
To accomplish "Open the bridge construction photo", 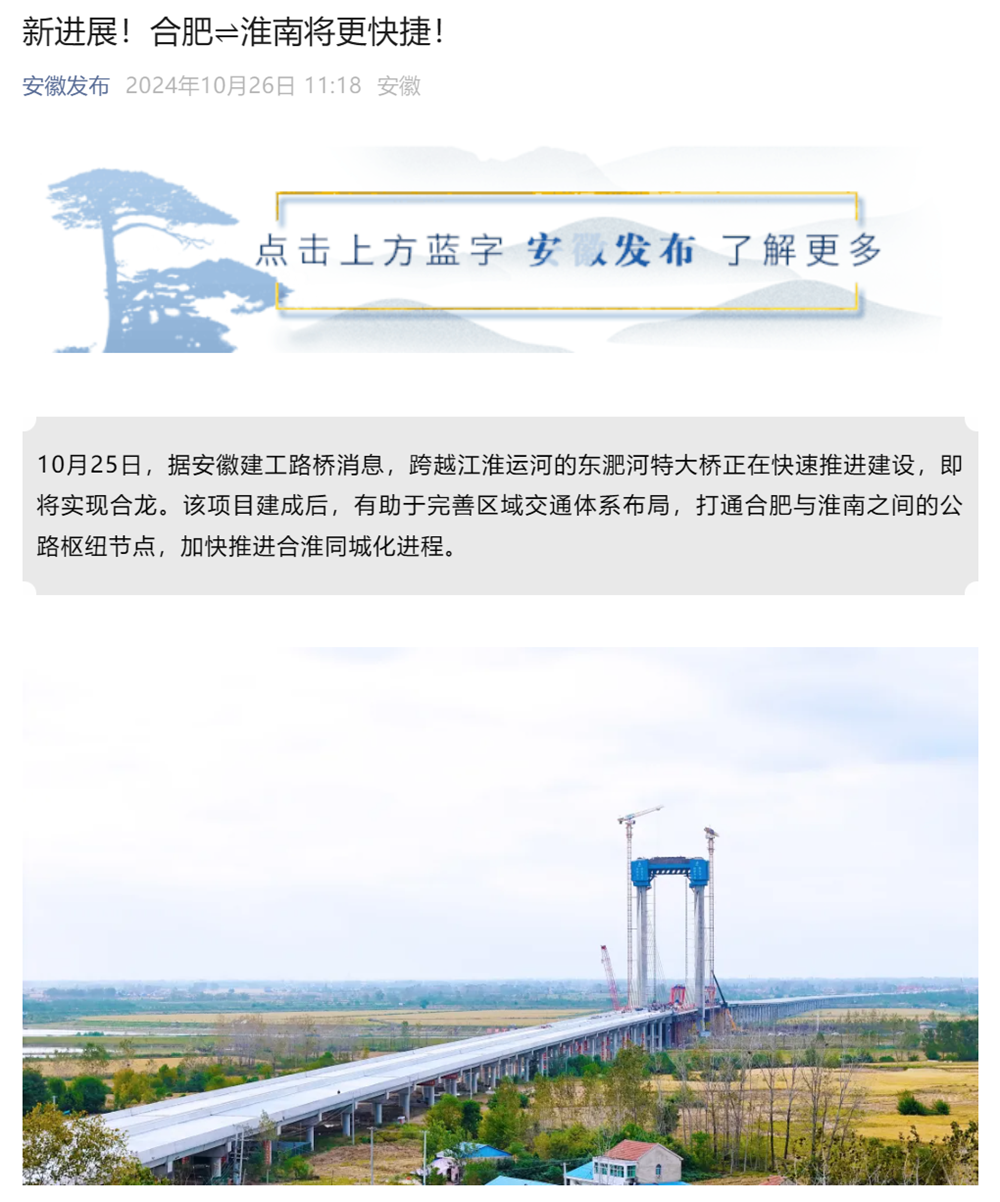I will [x=500, y=915].
